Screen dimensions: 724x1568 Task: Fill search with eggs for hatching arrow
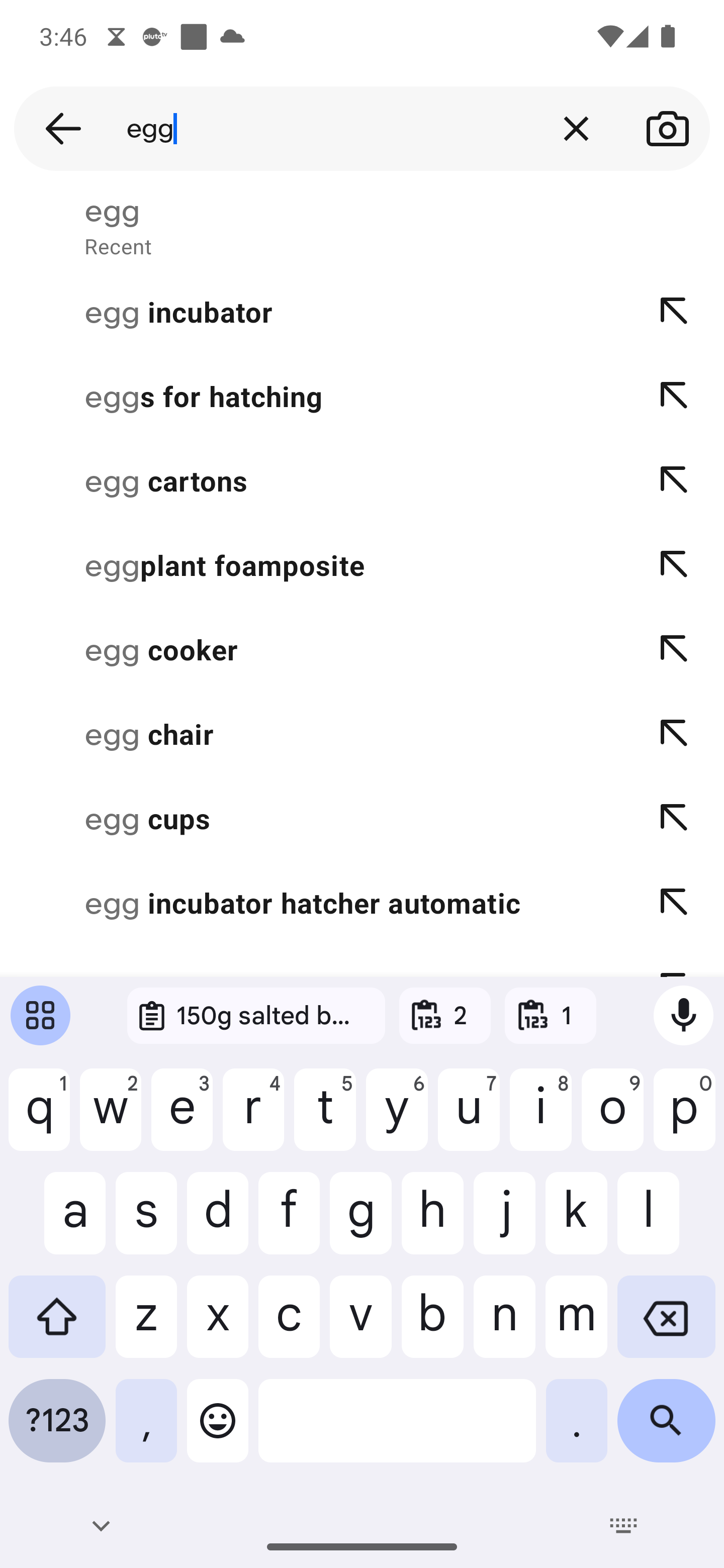[x=673, y=397]
